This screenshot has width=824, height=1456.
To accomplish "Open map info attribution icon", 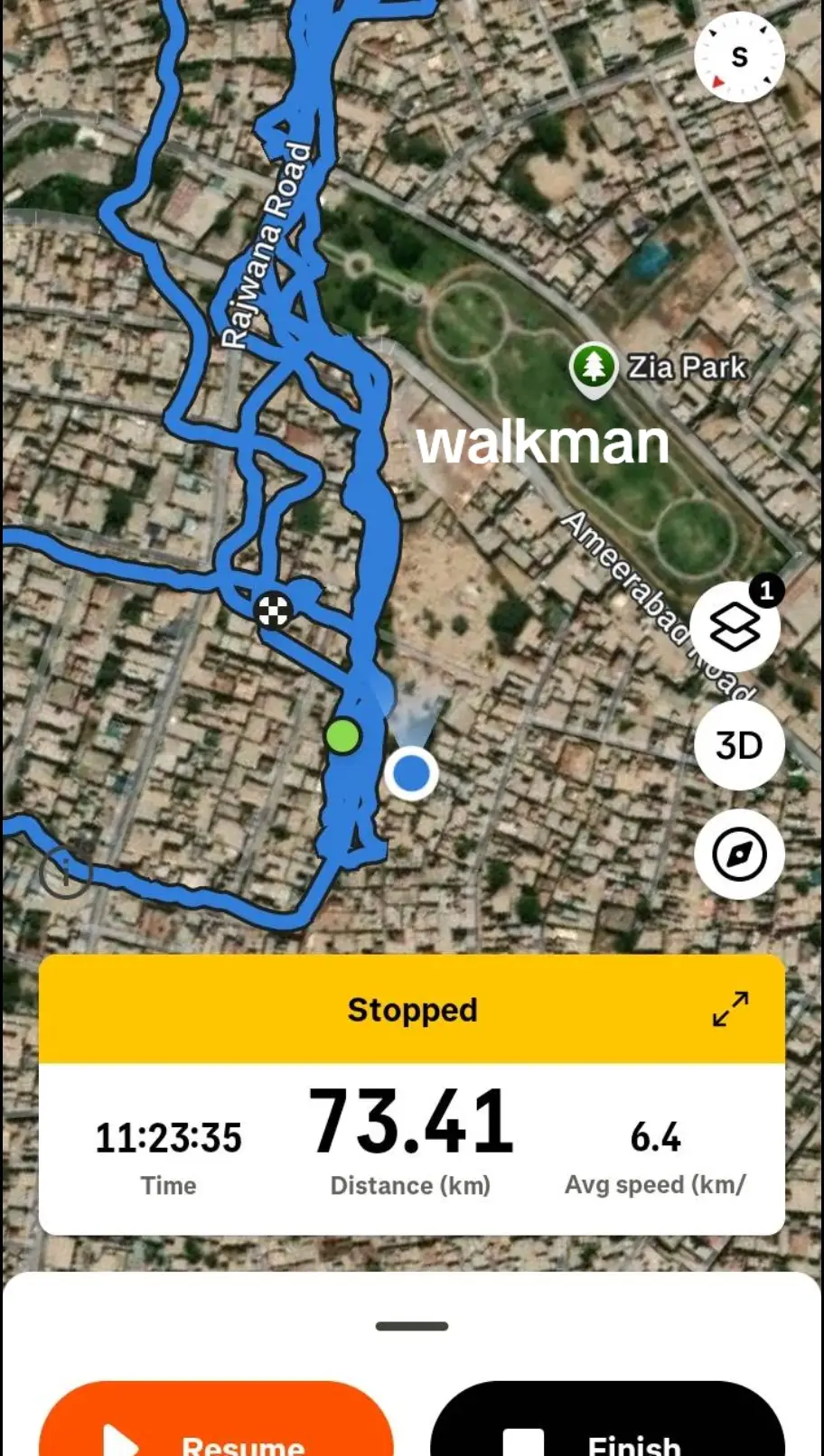I will (x=66, y=873).
